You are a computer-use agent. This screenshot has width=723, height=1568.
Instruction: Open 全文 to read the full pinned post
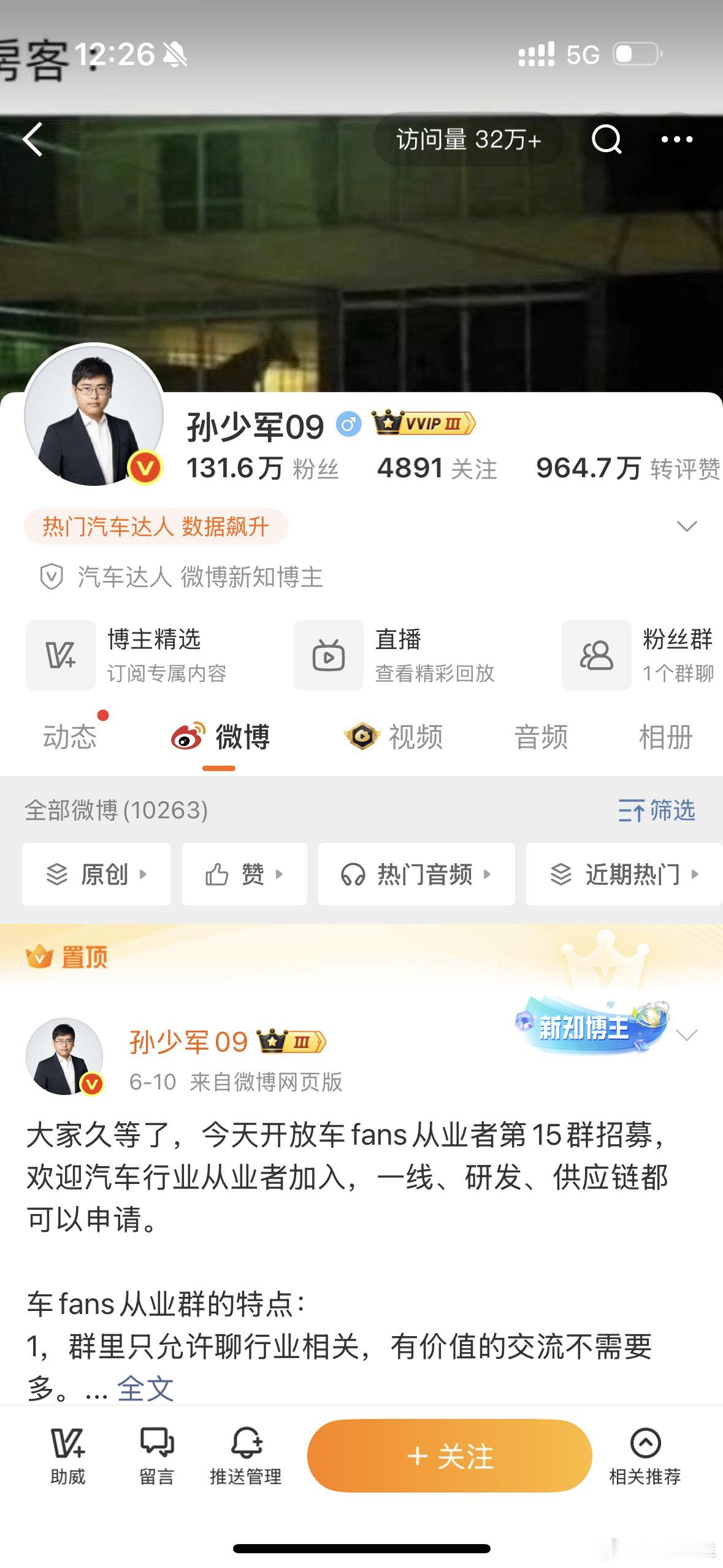pos(146,1388)
